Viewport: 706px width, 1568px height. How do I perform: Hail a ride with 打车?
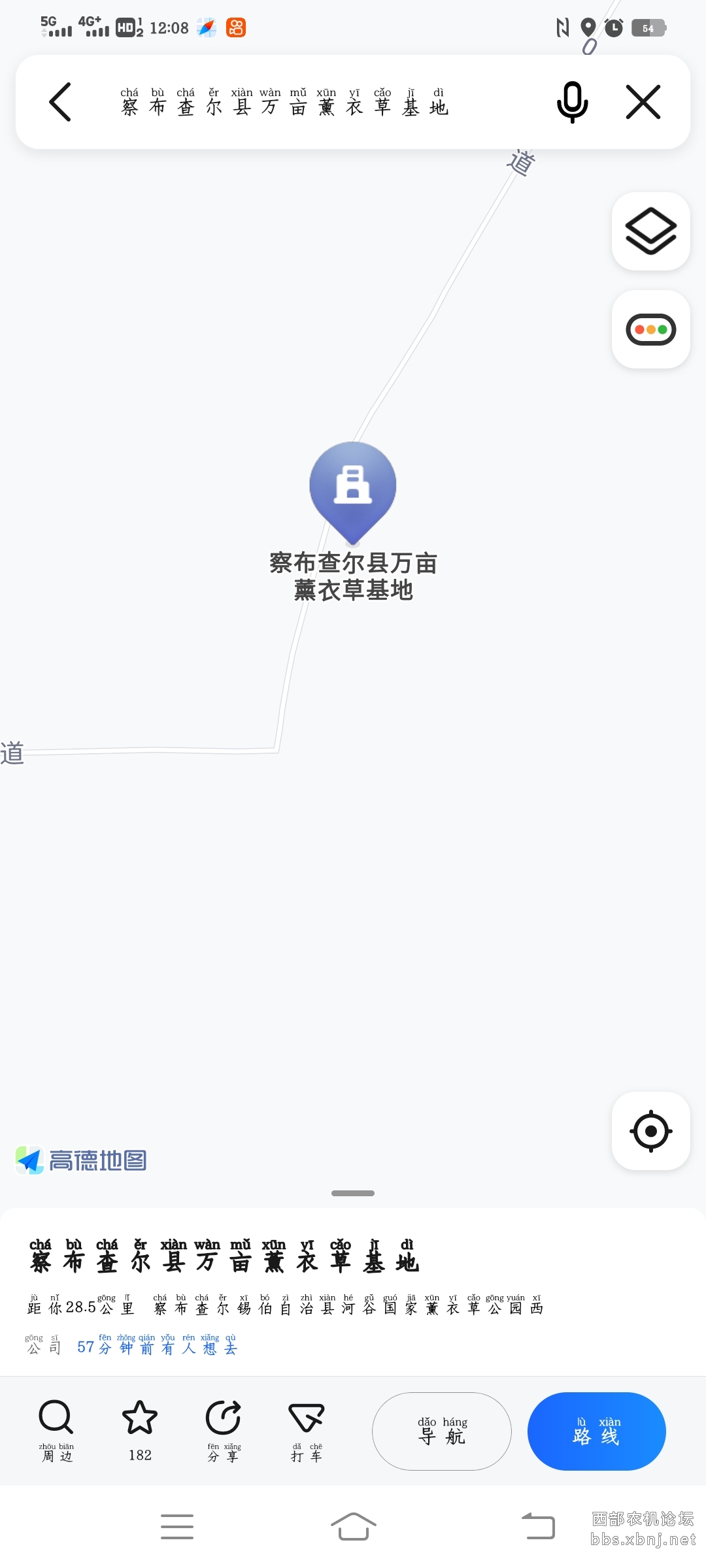tap(307, 1428)
